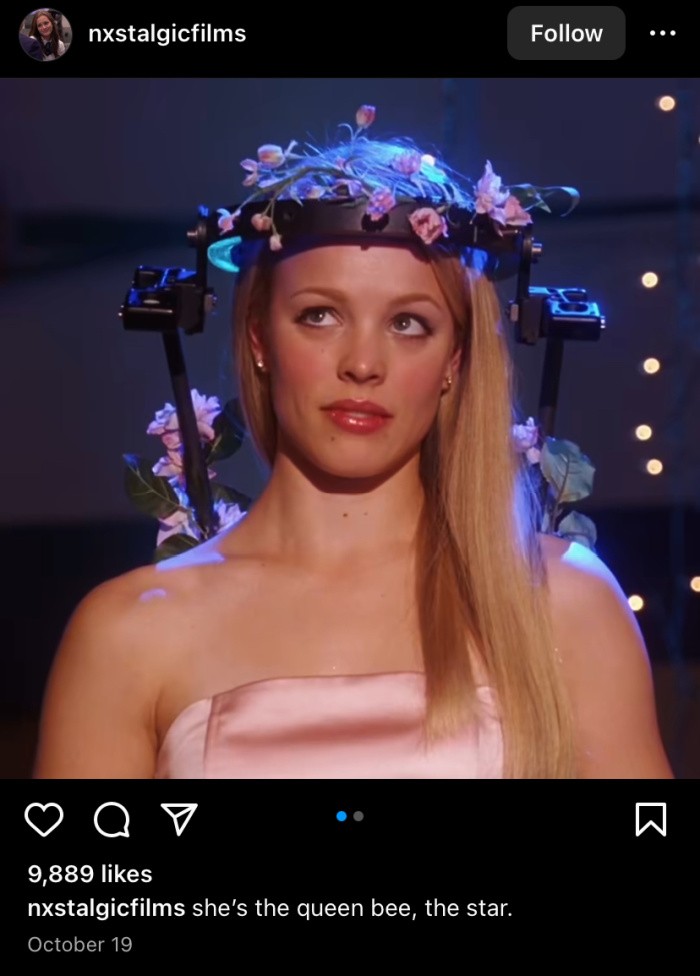This screenshot has width=700, height=976.
Task: Tap the nxstalgicfilms username in header
Action: pos(167,34)
